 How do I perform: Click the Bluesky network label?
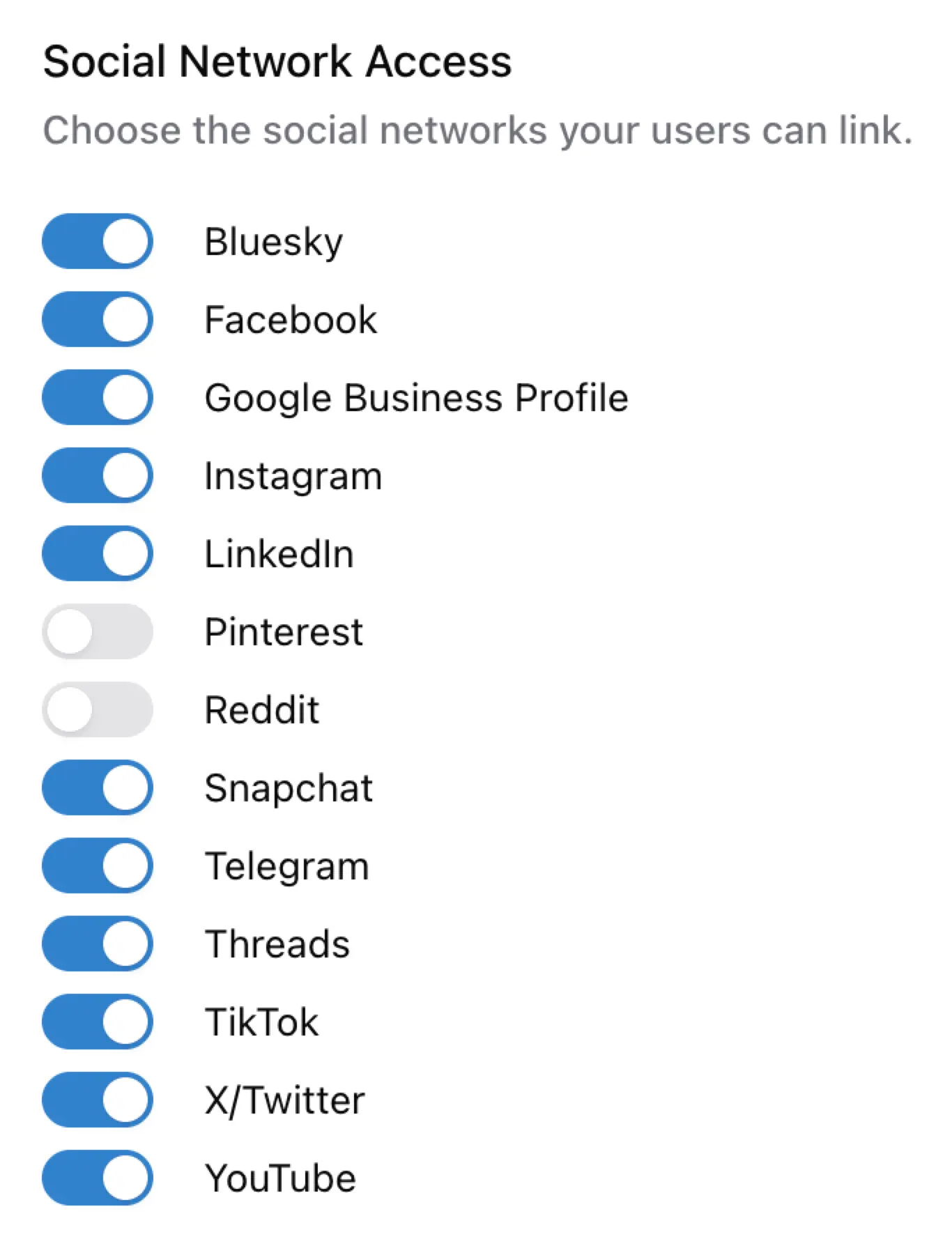tap(273, 241)
